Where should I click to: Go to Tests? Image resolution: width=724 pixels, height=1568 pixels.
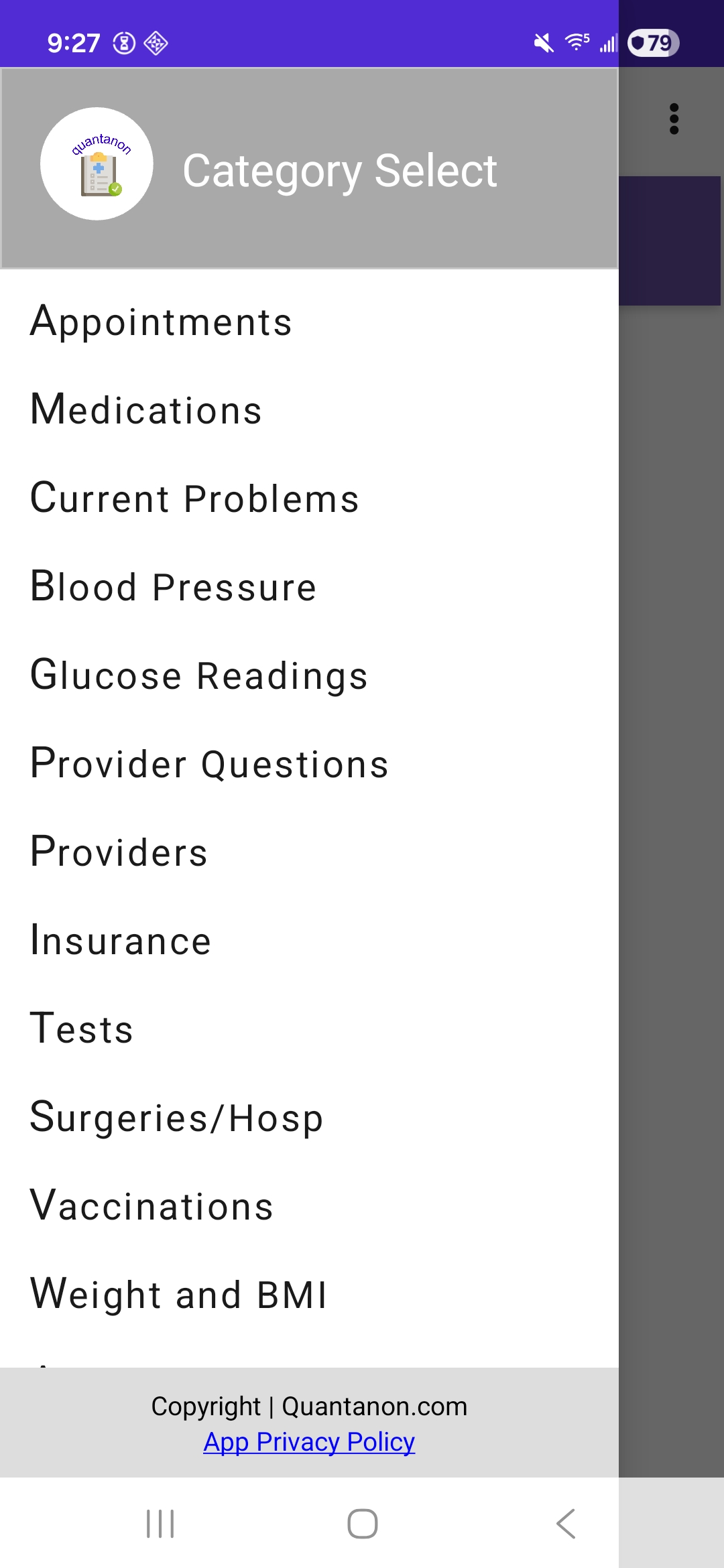[x=82, y=1029]
